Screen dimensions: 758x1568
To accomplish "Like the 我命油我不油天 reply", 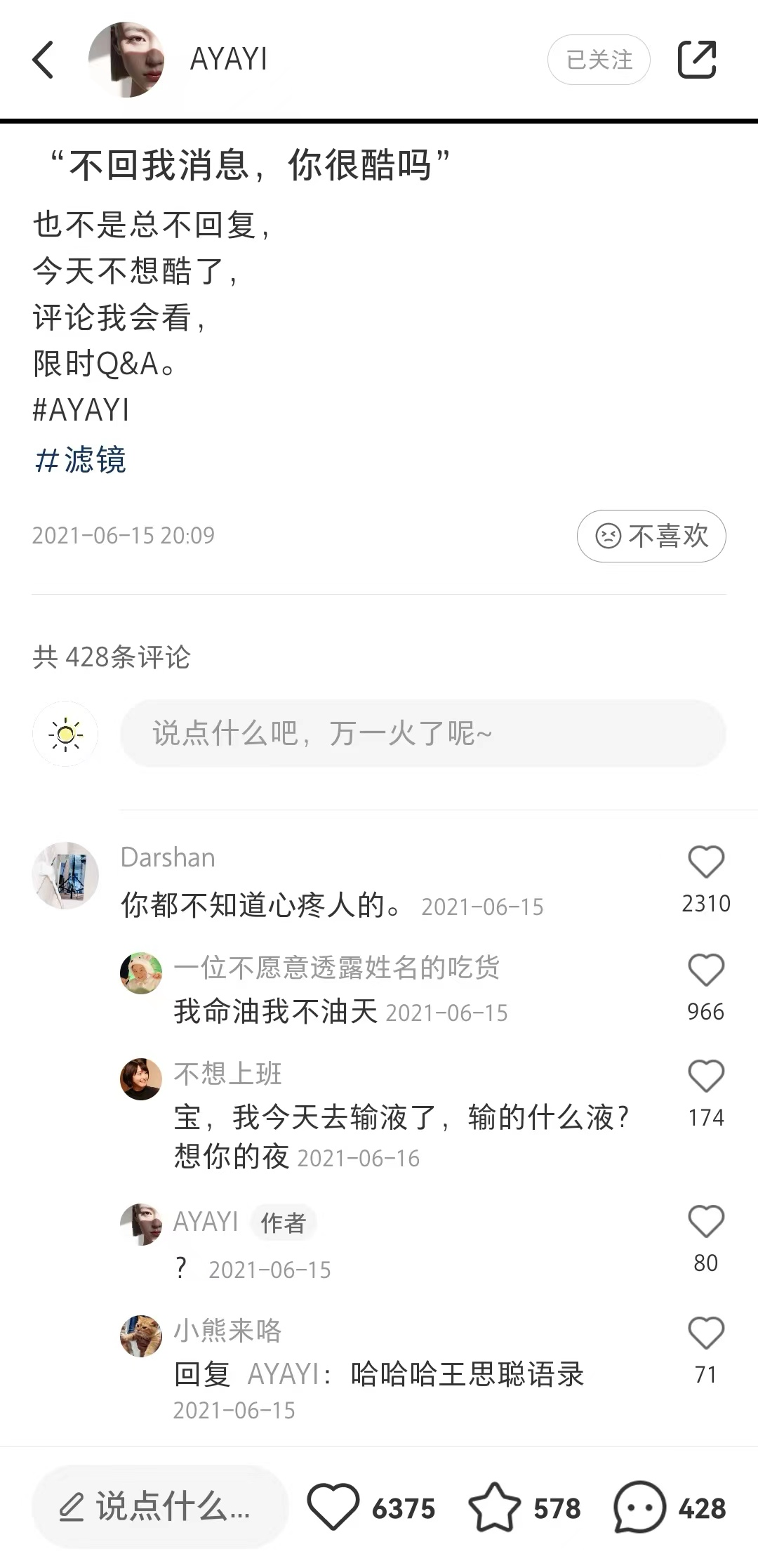I will point(705,970).
